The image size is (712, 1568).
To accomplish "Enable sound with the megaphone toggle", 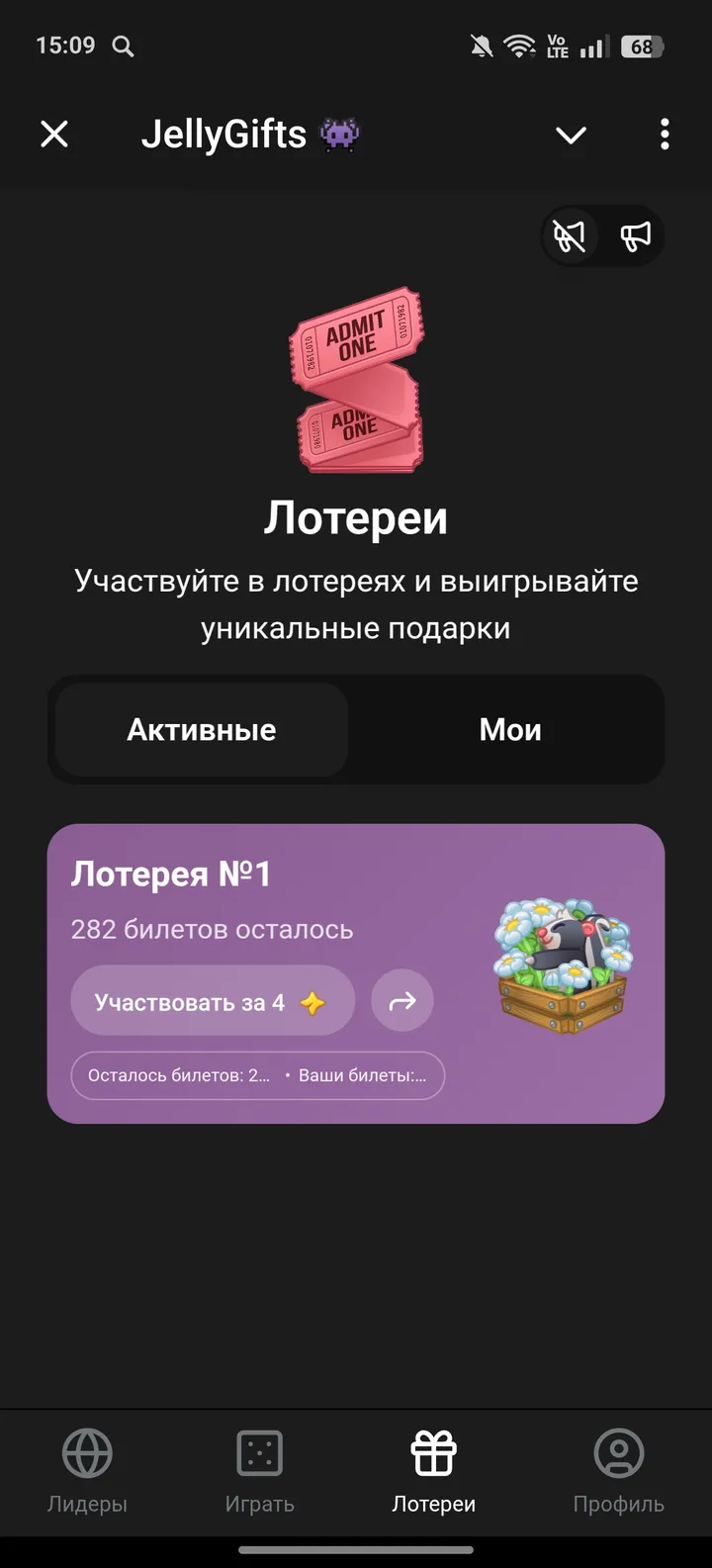I will pyautogui.click(x=636, y=236).
